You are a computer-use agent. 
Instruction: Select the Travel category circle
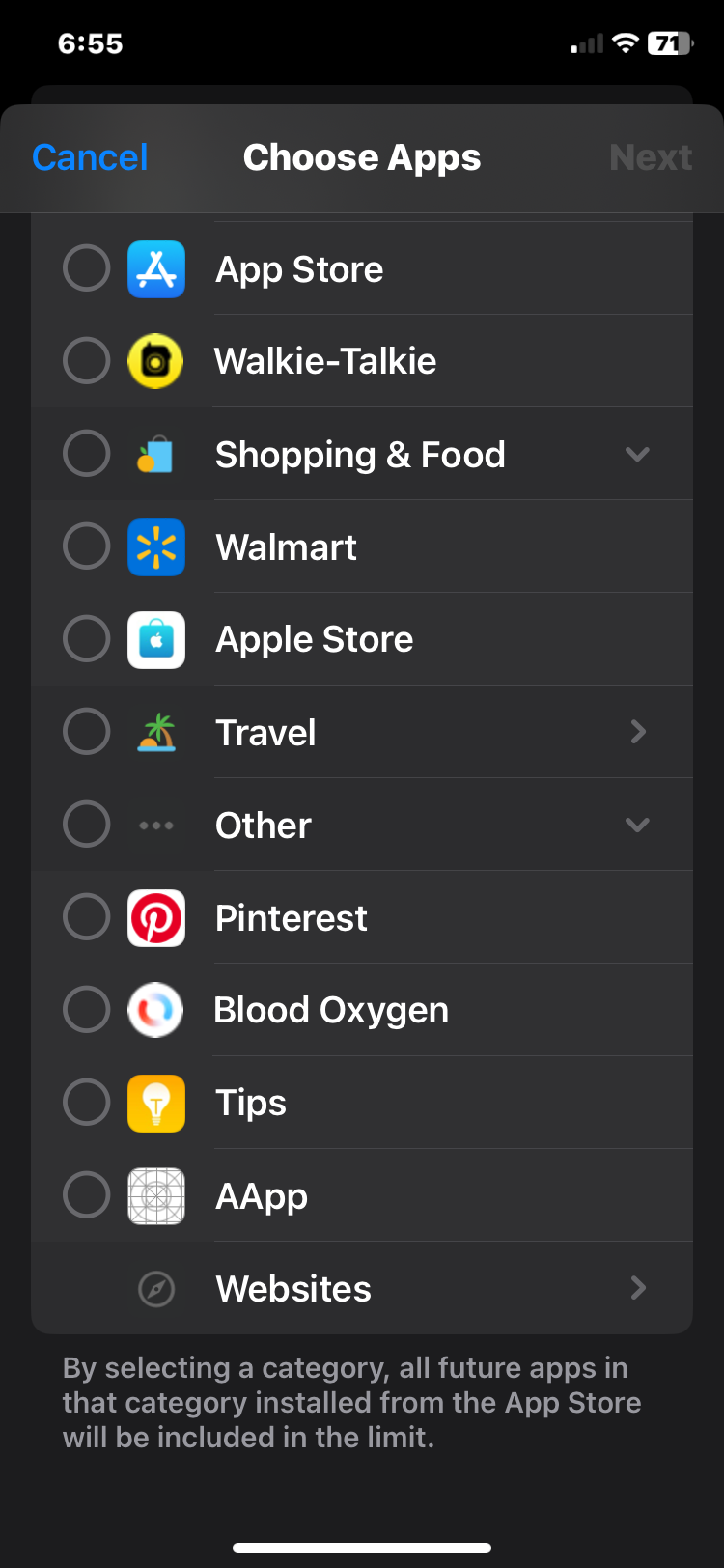pyautogui.click(x=86, y=732)
